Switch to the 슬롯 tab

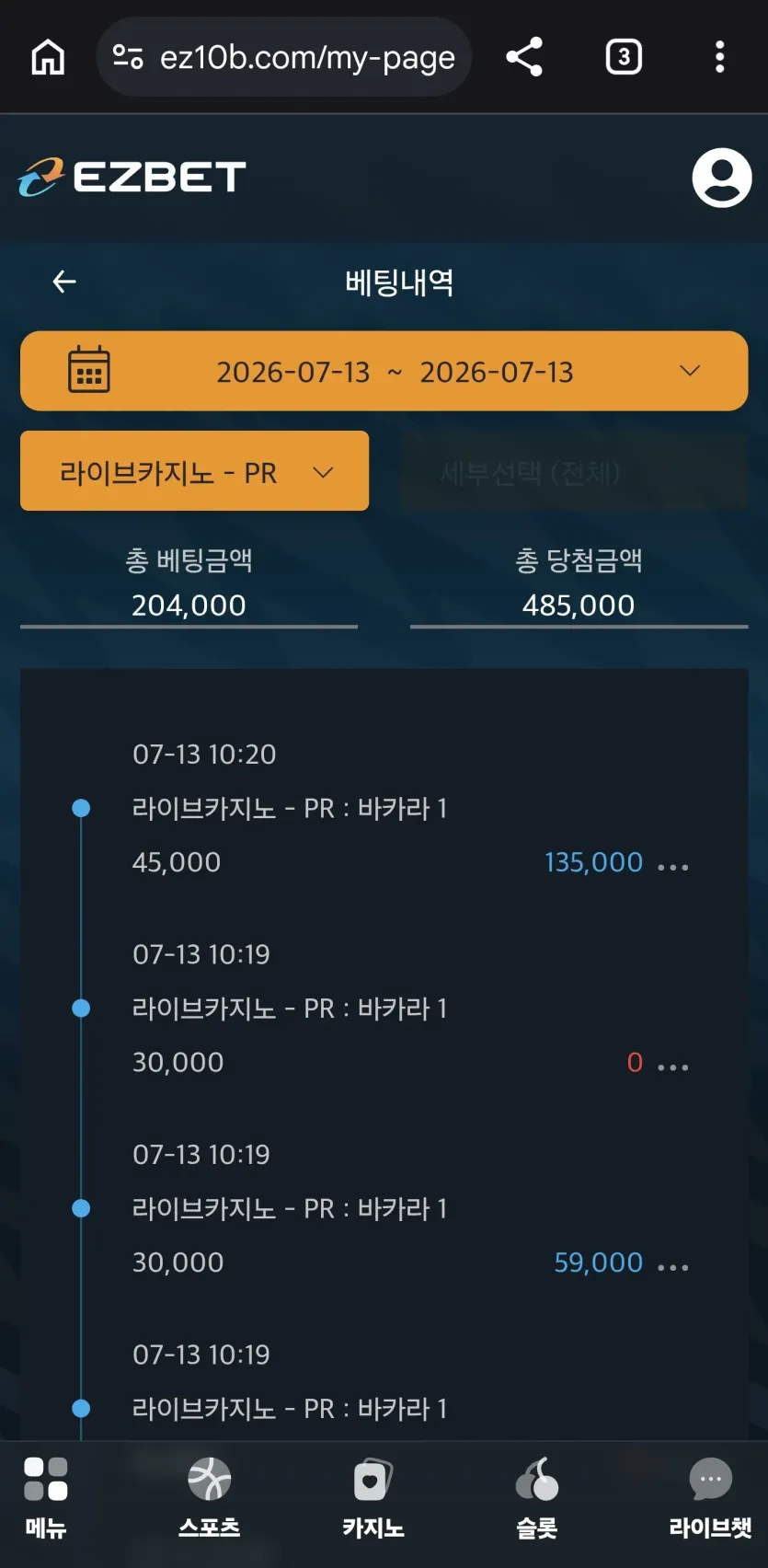[x=537, y=1498]
